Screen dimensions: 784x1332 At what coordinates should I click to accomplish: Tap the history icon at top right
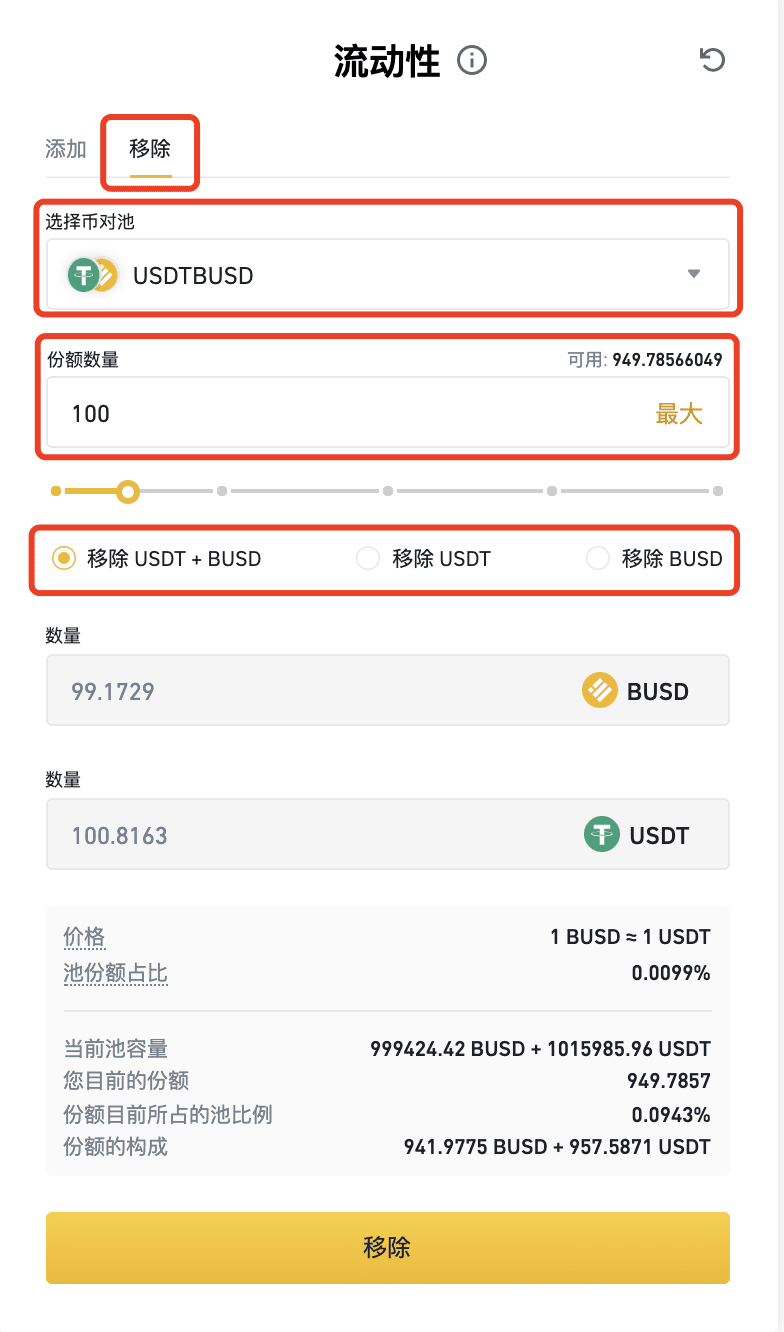[712, 60]
